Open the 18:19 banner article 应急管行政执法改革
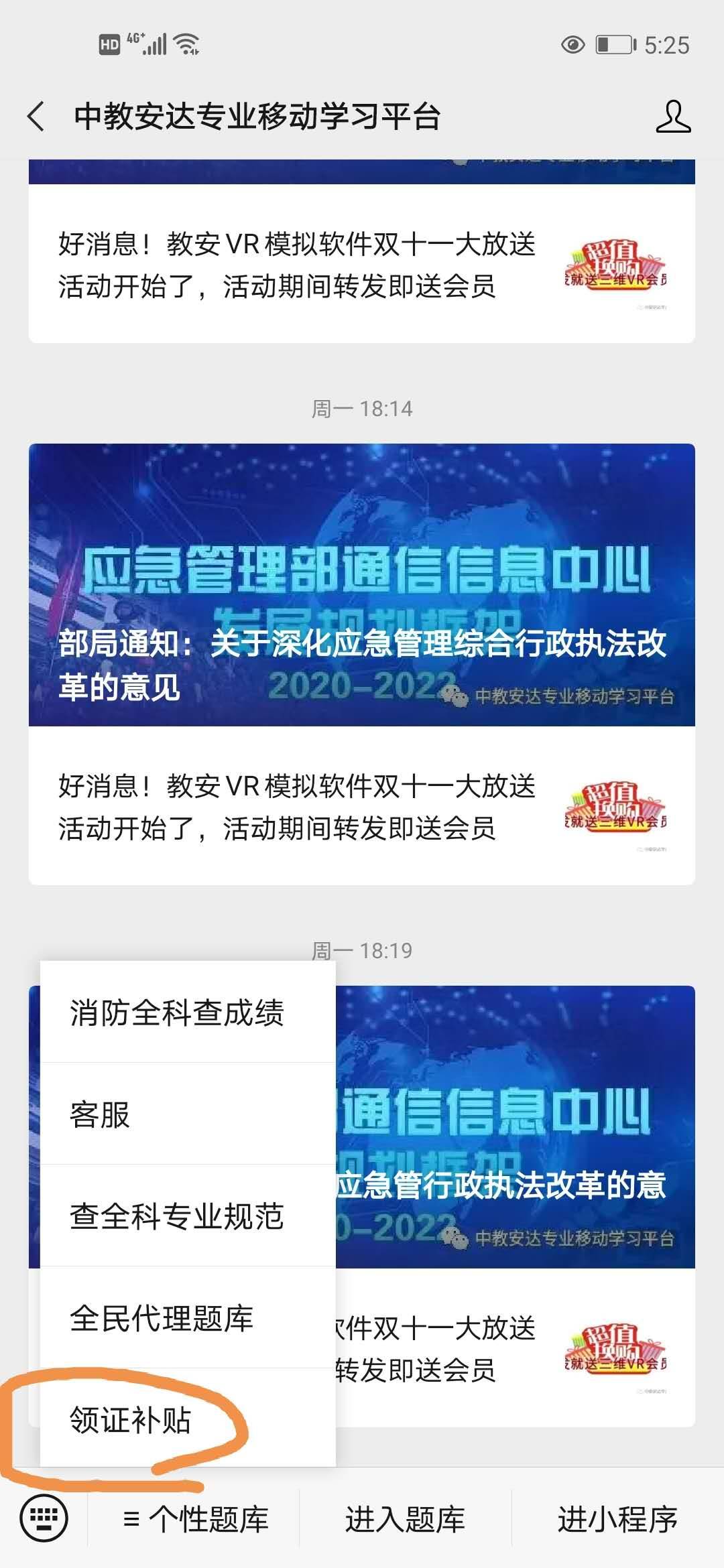Viewport: 724px width, 1568px height. coord(515,1127)
